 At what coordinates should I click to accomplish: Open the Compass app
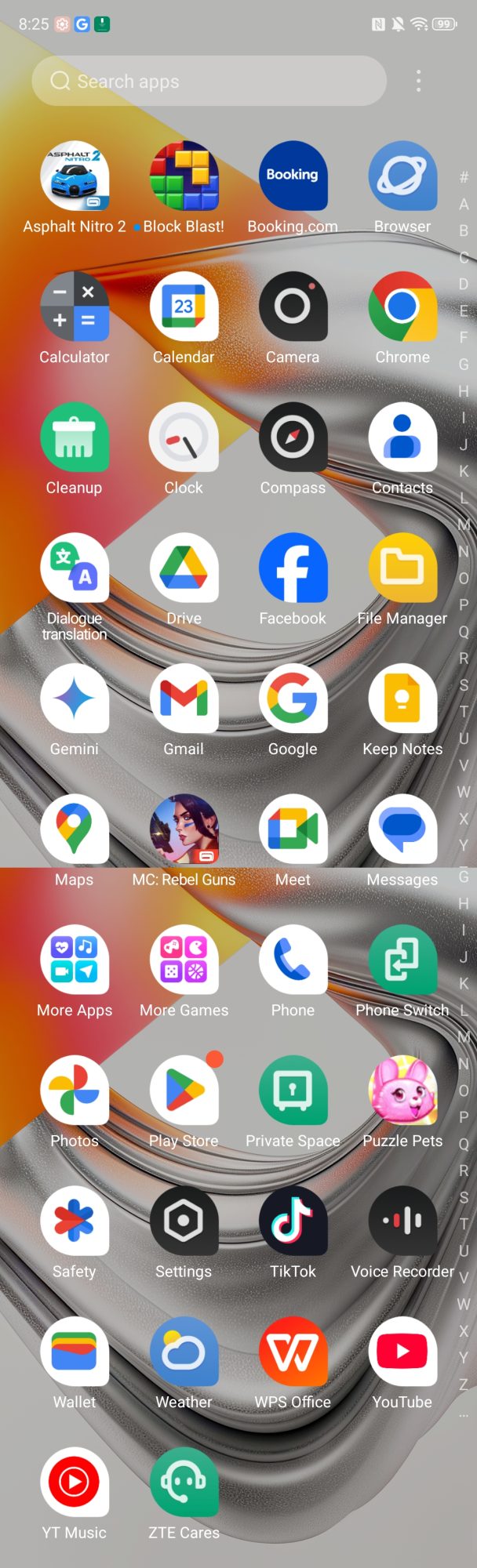click(293, 437)
